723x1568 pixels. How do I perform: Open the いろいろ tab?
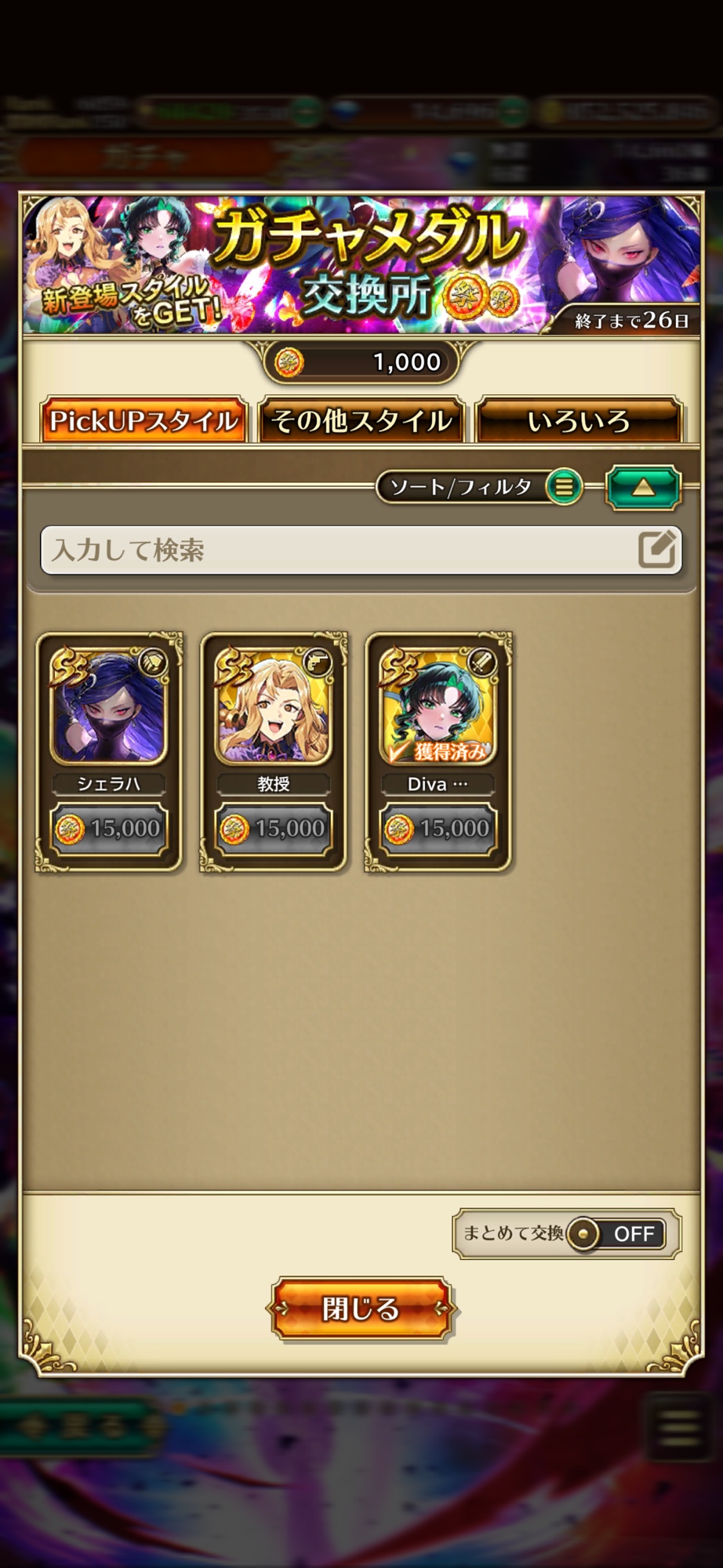579,421
